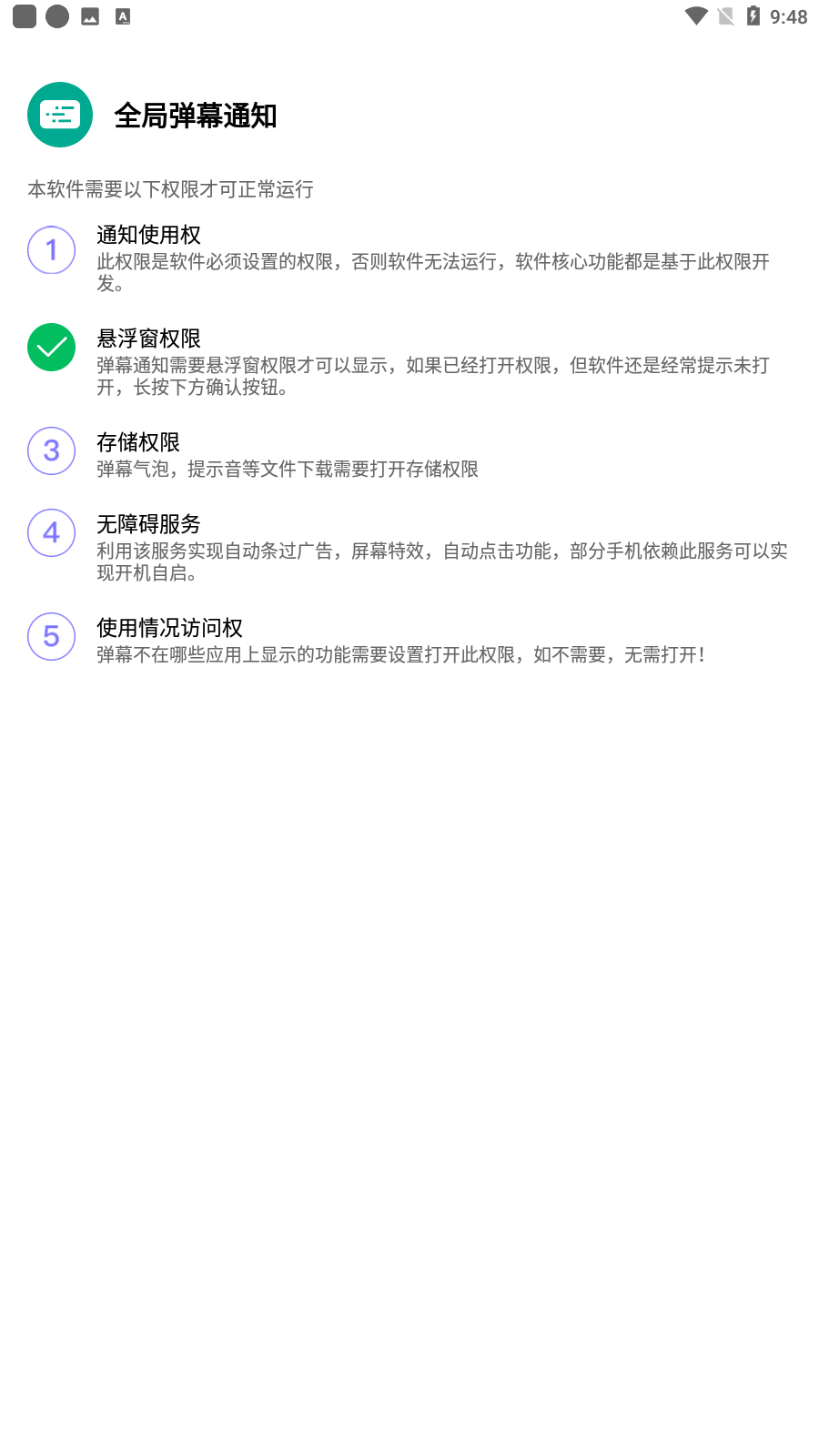Grant the 存储权限 storage permission
The width and height of the screenshot is (819, 1456).
pyautogui.click(x=409, y=454)
